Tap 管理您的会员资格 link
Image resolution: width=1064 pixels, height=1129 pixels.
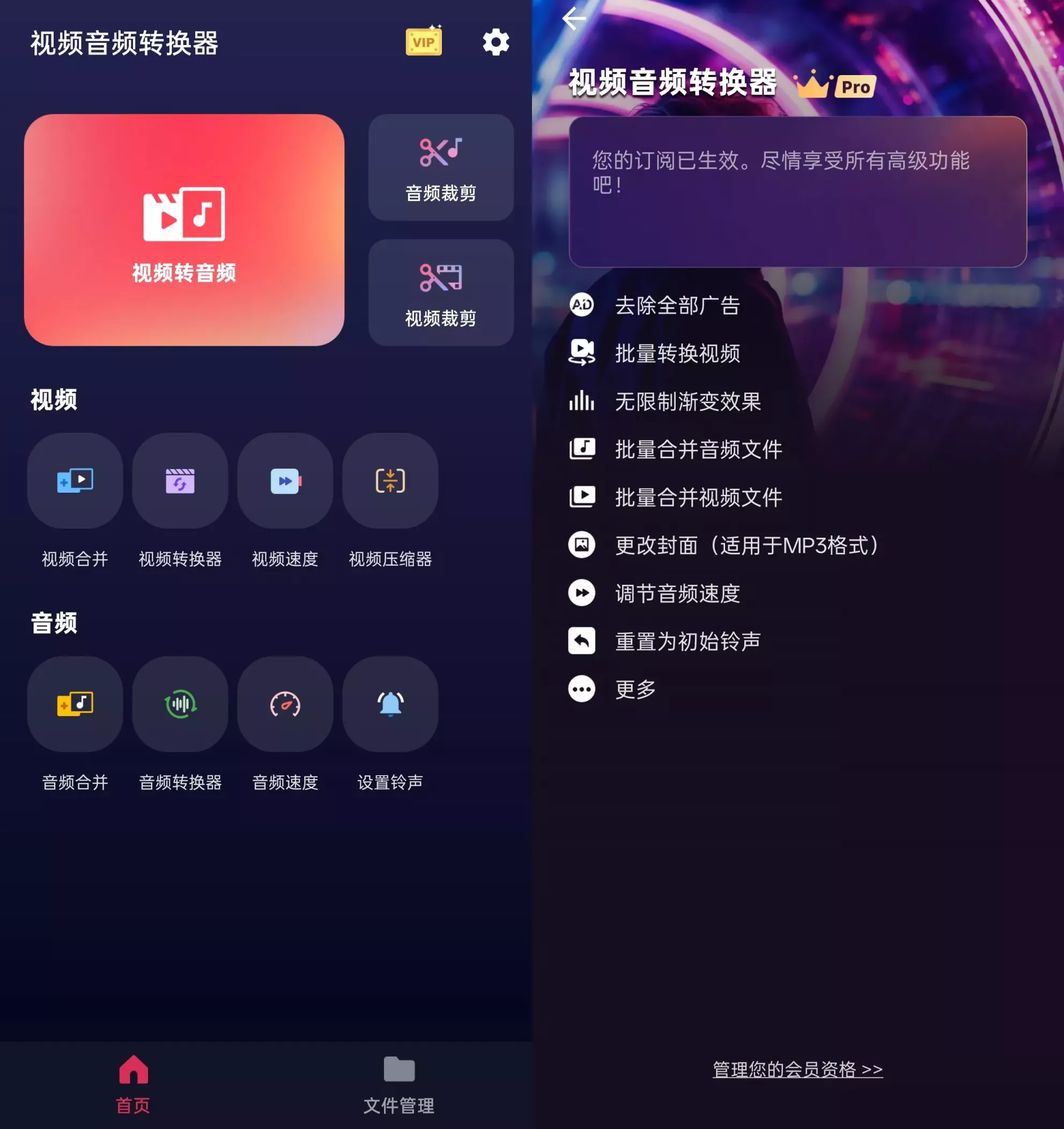pos(797,1069)
